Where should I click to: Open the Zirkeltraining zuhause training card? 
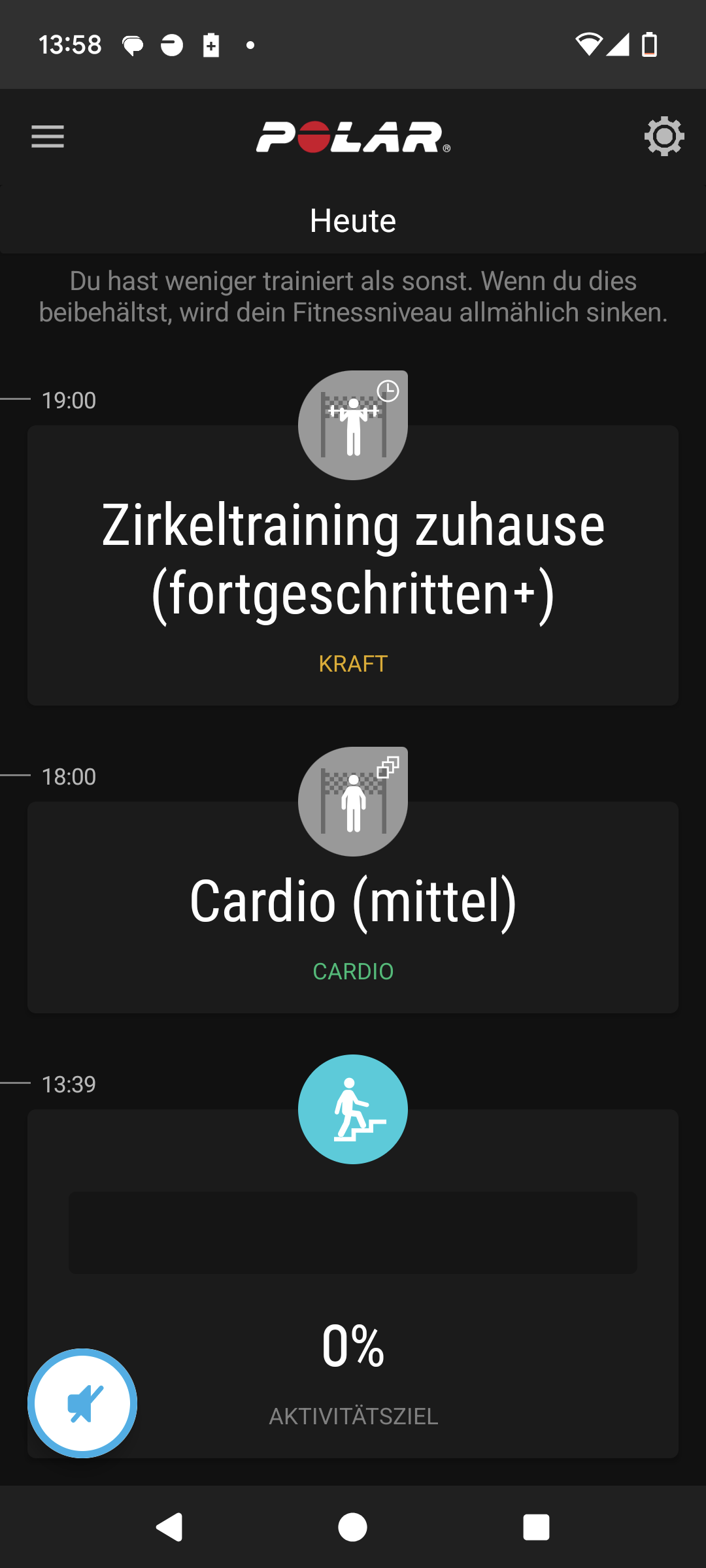(353, 565)
